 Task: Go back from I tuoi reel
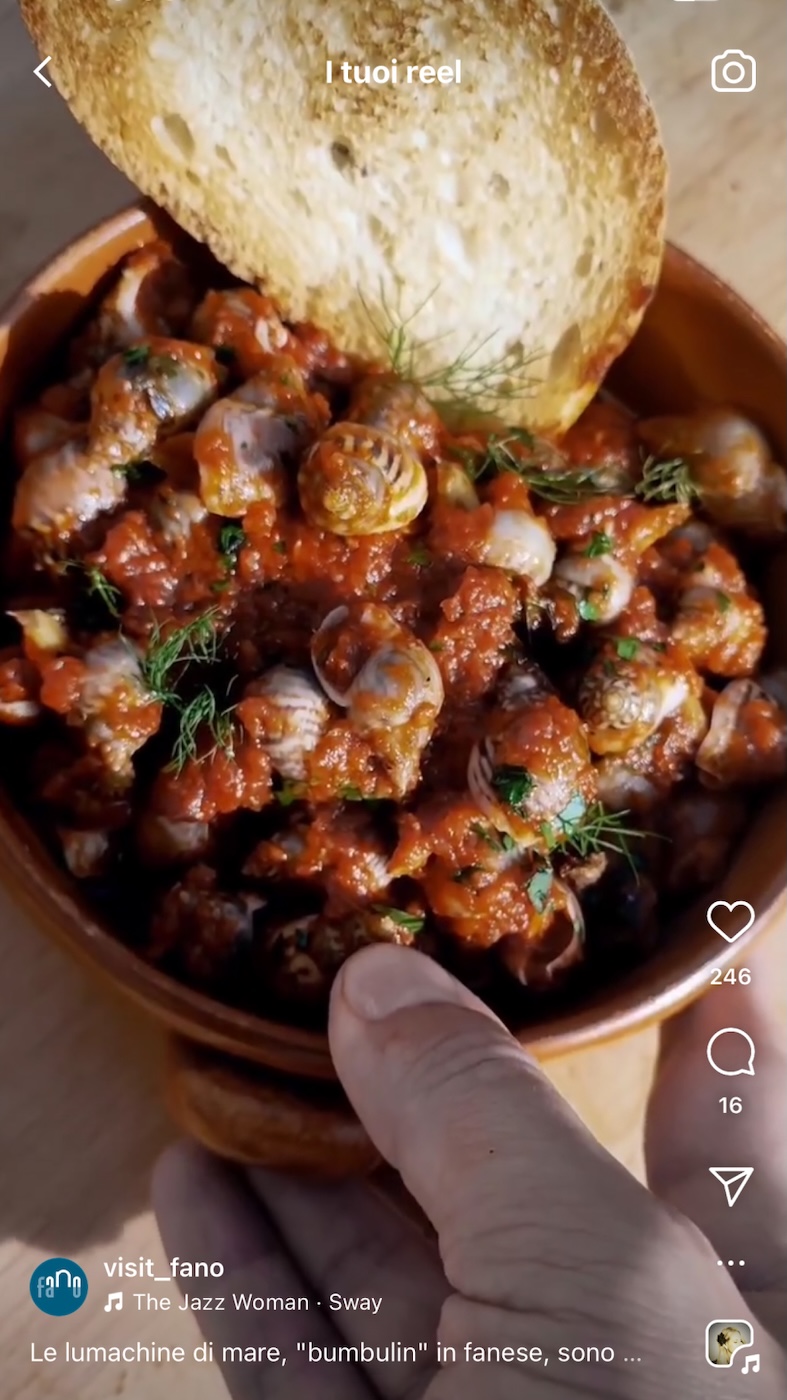42,72
